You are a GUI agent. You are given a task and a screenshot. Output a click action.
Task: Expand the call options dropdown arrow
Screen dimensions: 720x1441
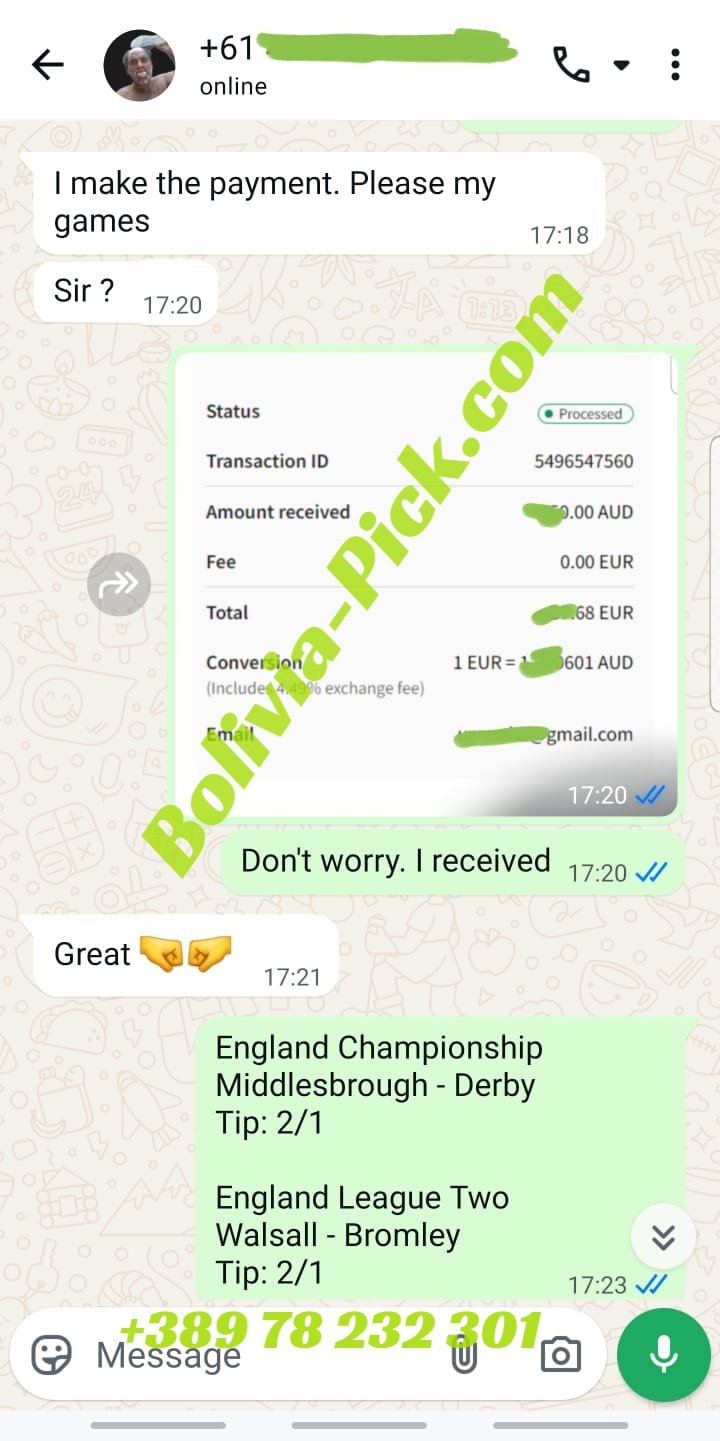click(621, 66)
